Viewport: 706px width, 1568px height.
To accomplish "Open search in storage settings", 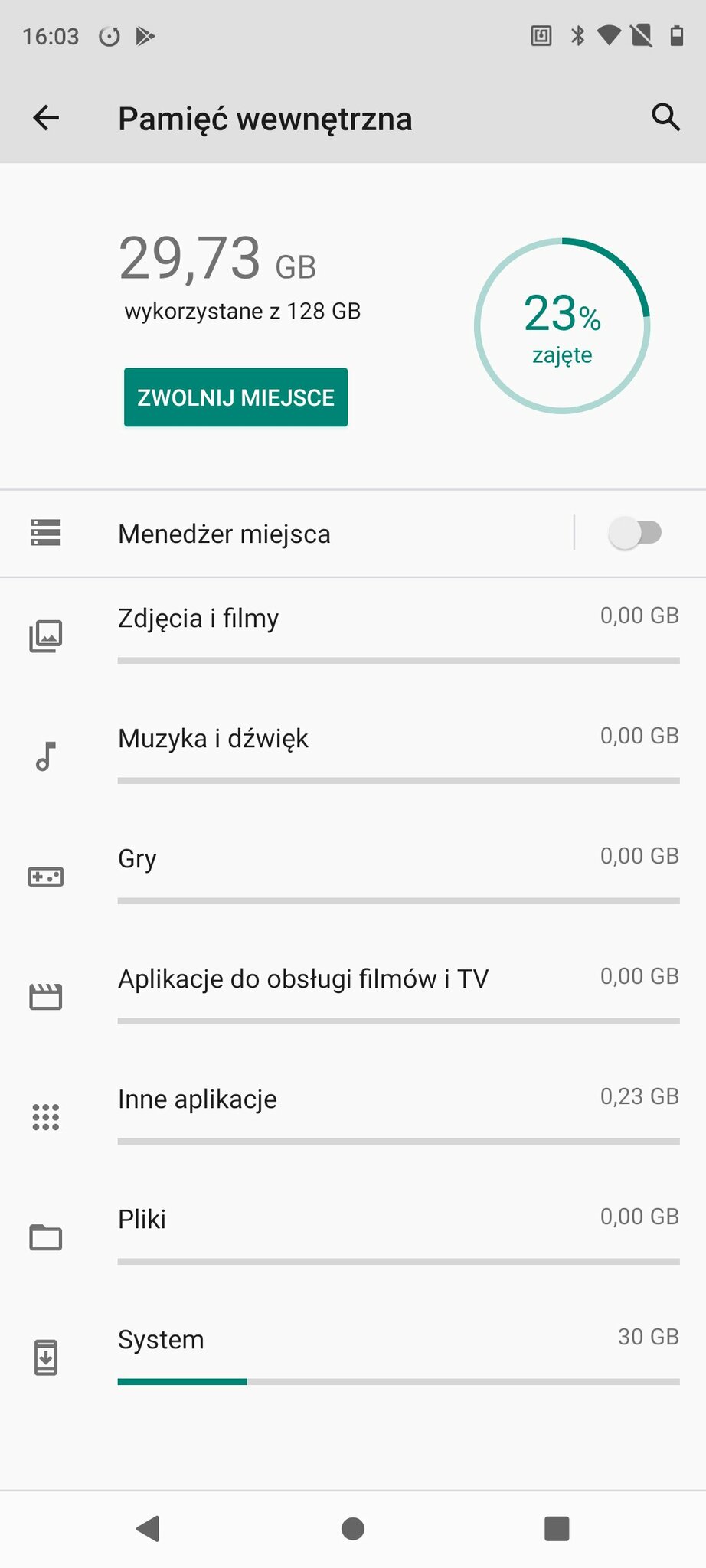I will [665, 117].
